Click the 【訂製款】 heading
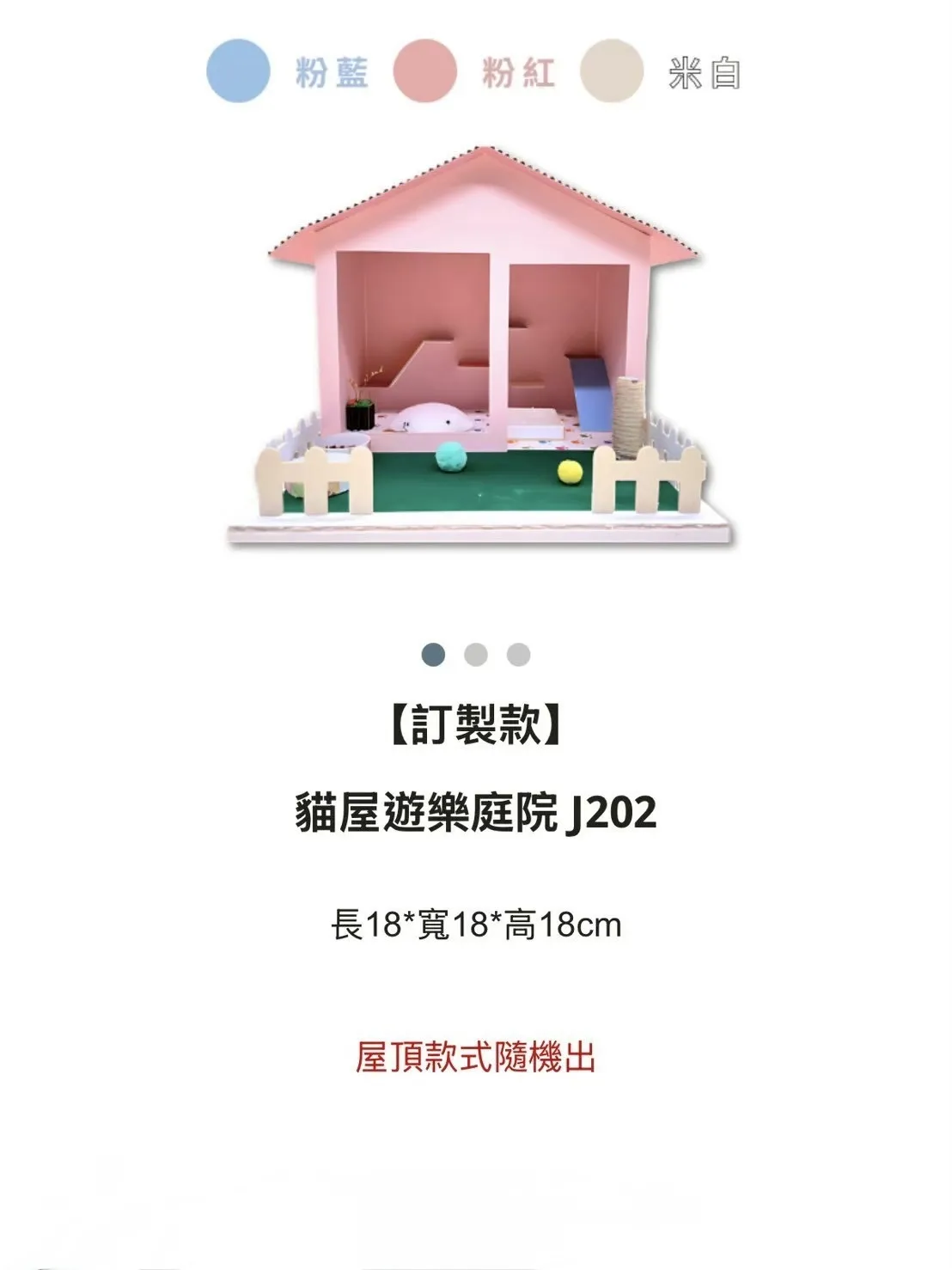 pos(475,726)
